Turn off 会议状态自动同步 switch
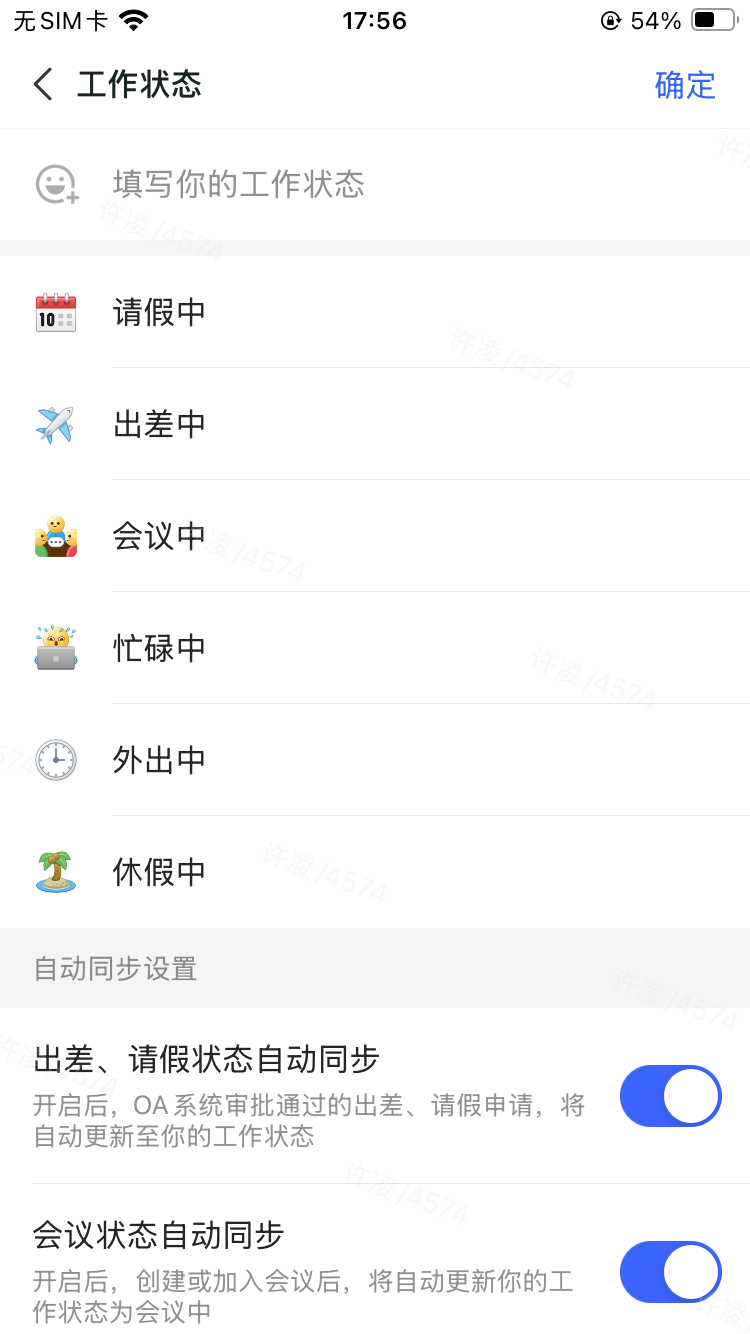This screenshot has height=1334, width=750. [x=670, y=1272]
